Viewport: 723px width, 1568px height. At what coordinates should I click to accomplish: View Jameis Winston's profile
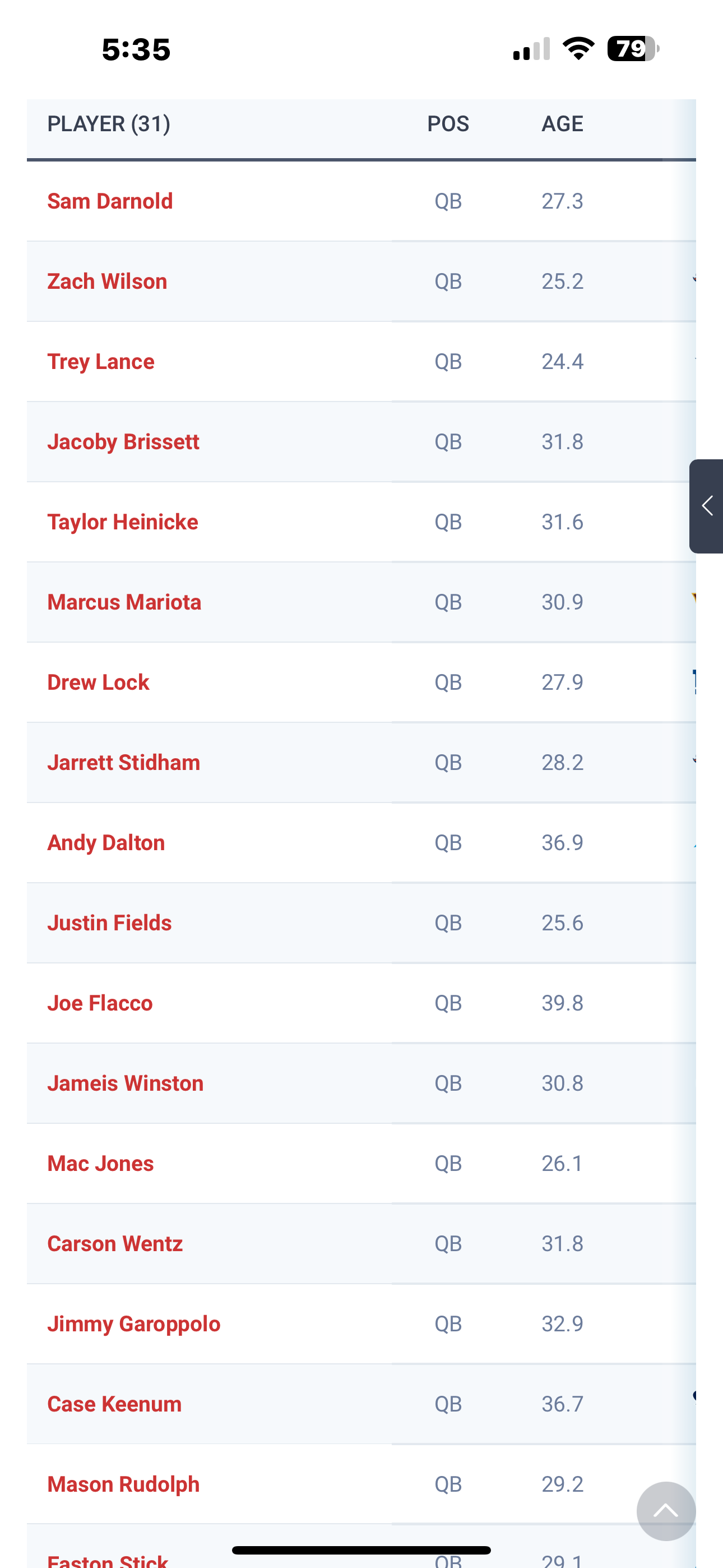point(126,1083)
